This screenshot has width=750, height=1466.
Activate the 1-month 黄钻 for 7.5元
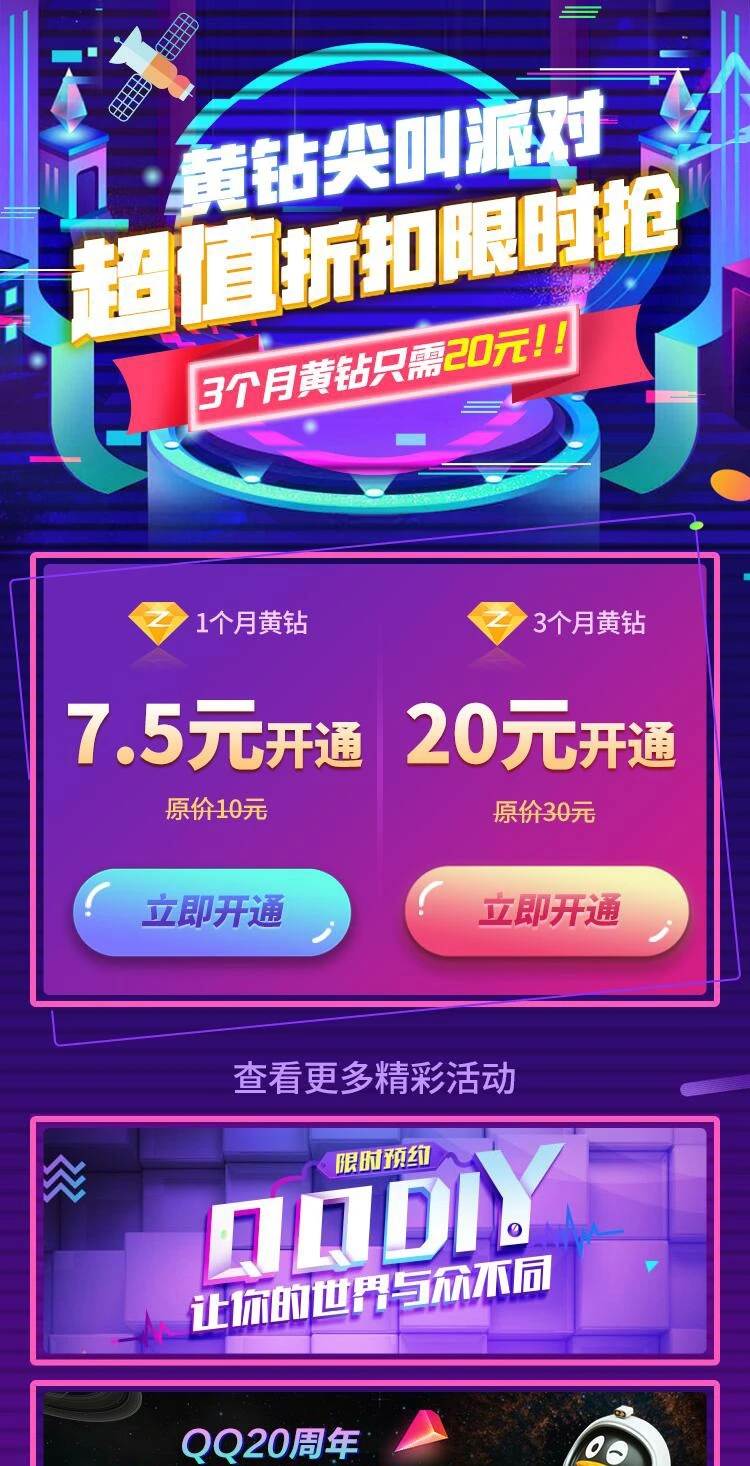pos(212,912)
